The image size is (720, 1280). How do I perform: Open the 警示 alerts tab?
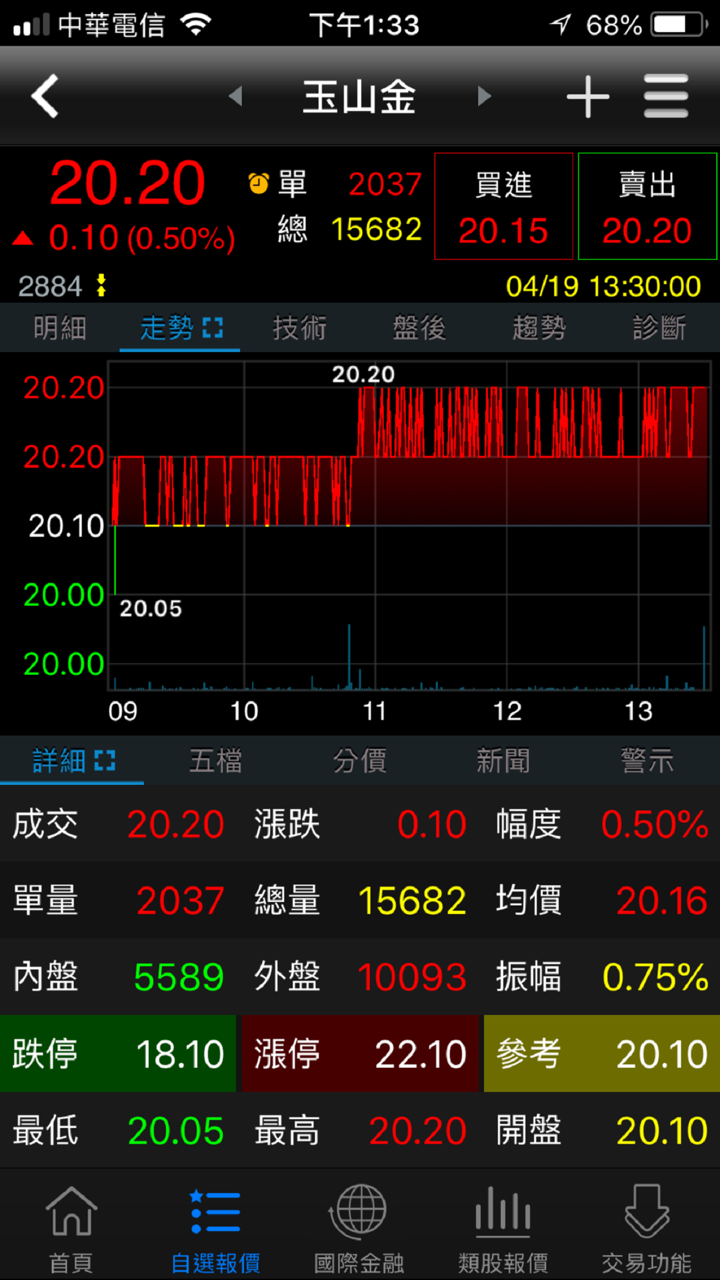pyautogui.click(x=647, y=761)
